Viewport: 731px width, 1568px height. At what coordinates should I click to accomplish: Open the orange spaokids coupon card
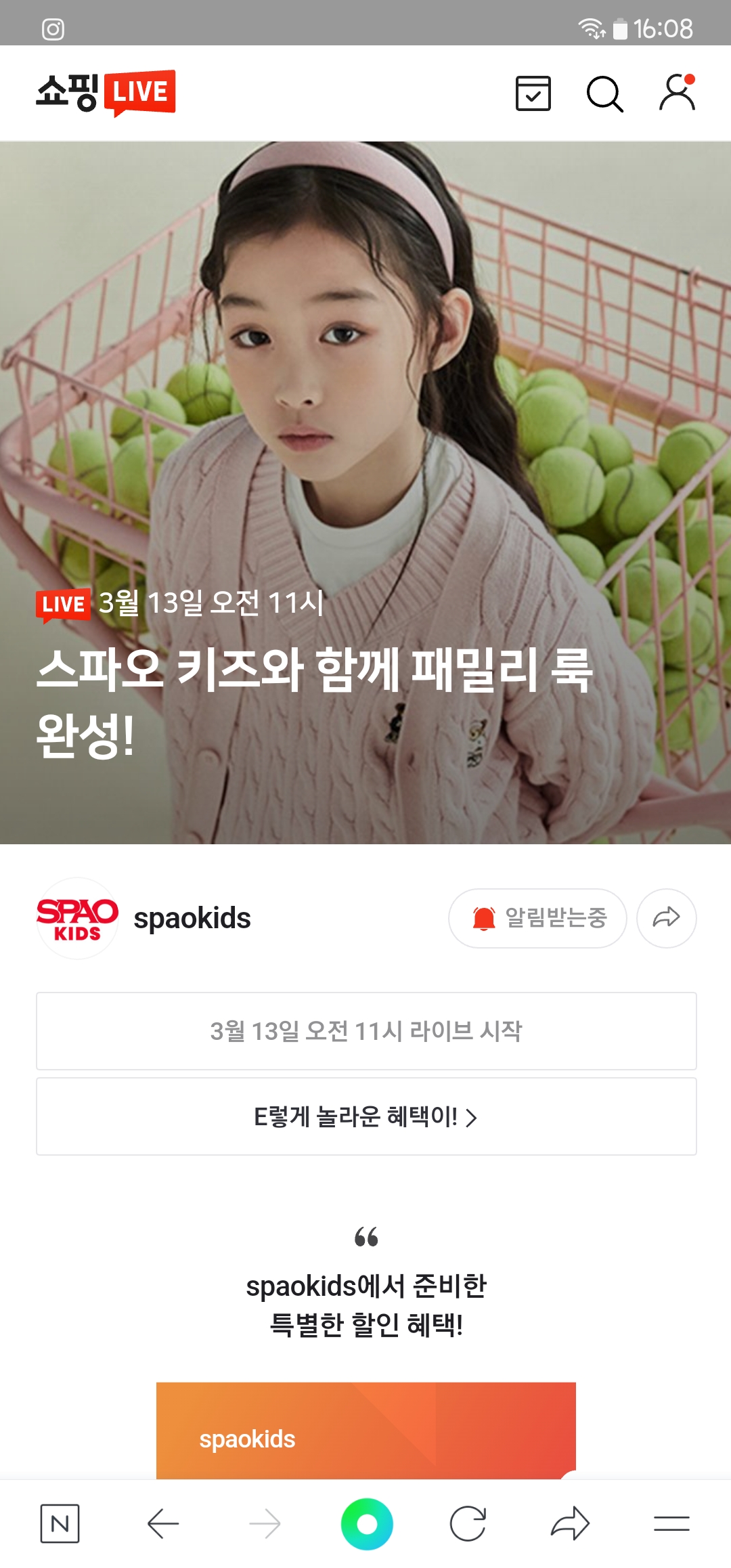(x=366, y=1431)
